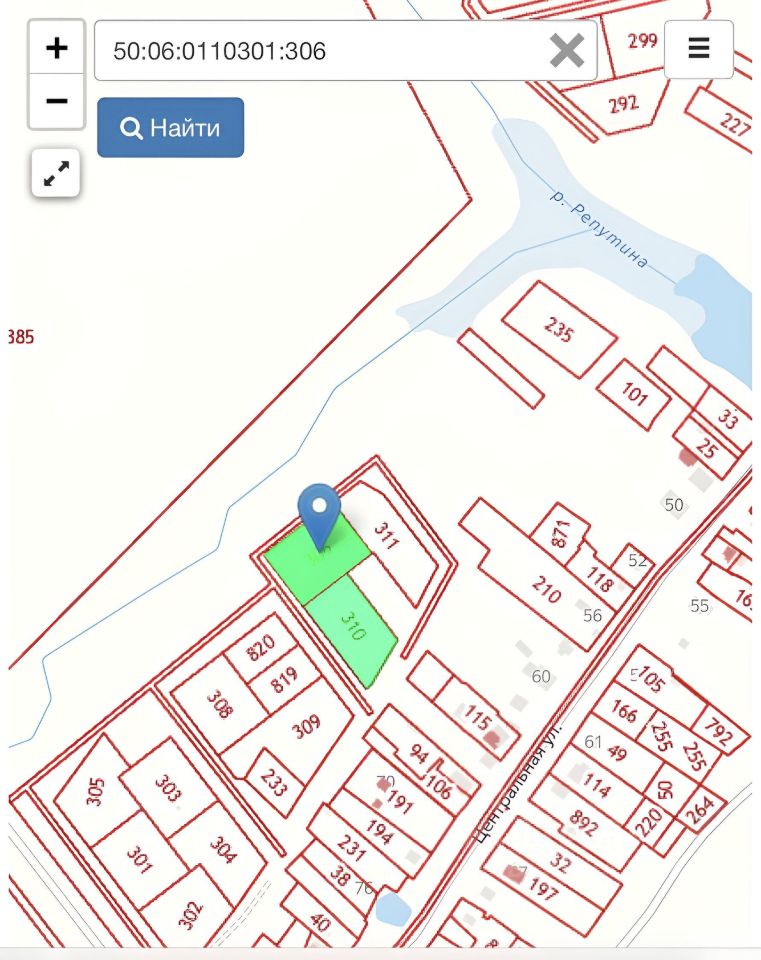Open the hamburger menu
Image resolution: width=761 pixels, height=960 pixels.
pos(698,48)
